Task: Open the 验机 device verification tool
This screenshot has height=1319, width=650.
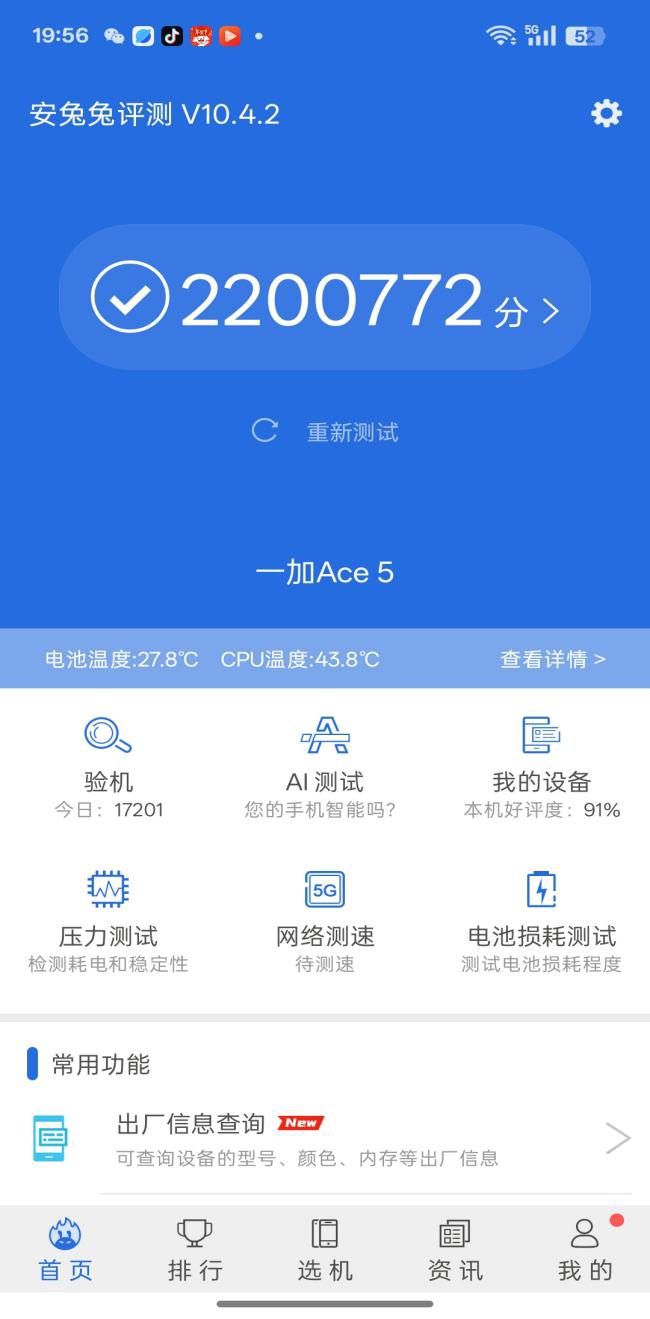Action: click(x=108, y=766)
